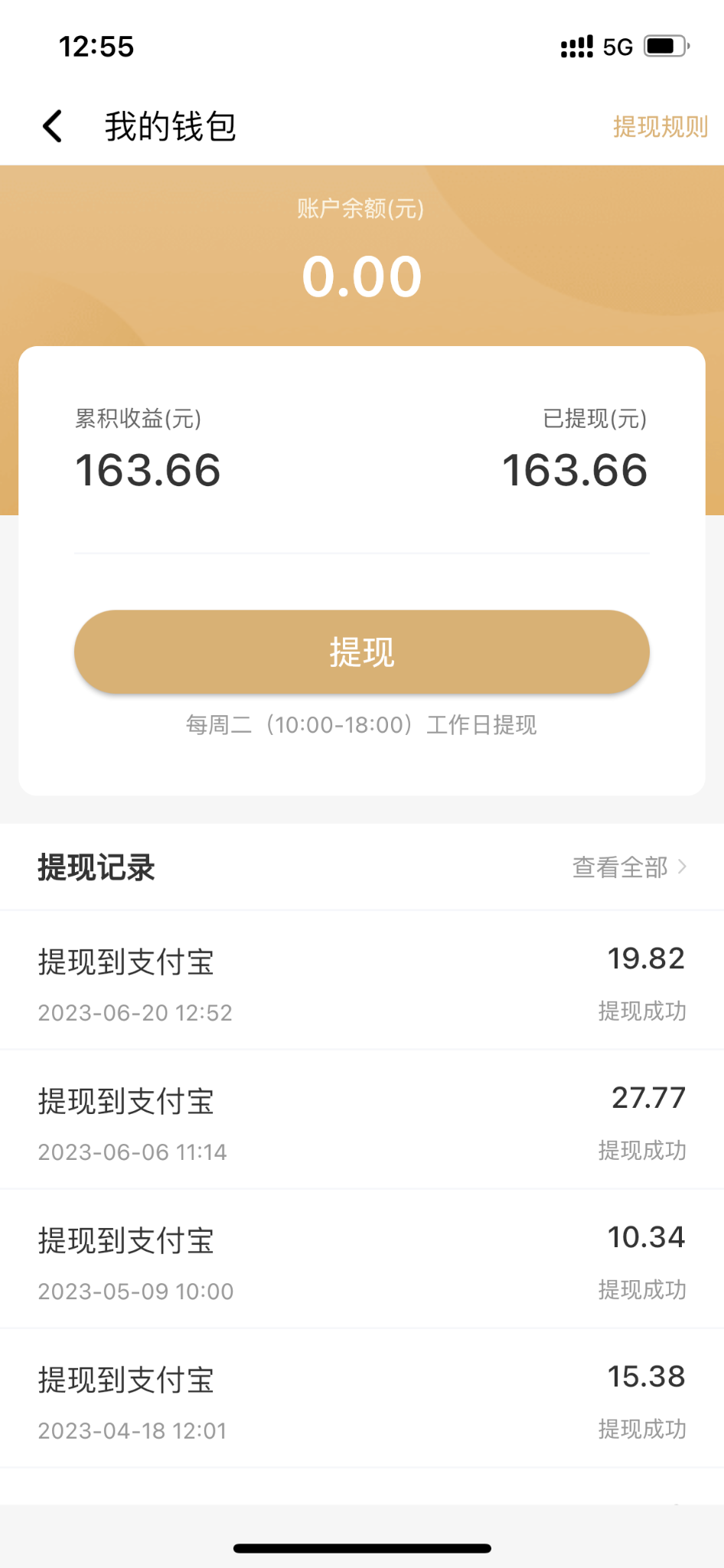
Task: Go back from 我的钱包 page
Action: pyautogui.click(x=52, y=126)
